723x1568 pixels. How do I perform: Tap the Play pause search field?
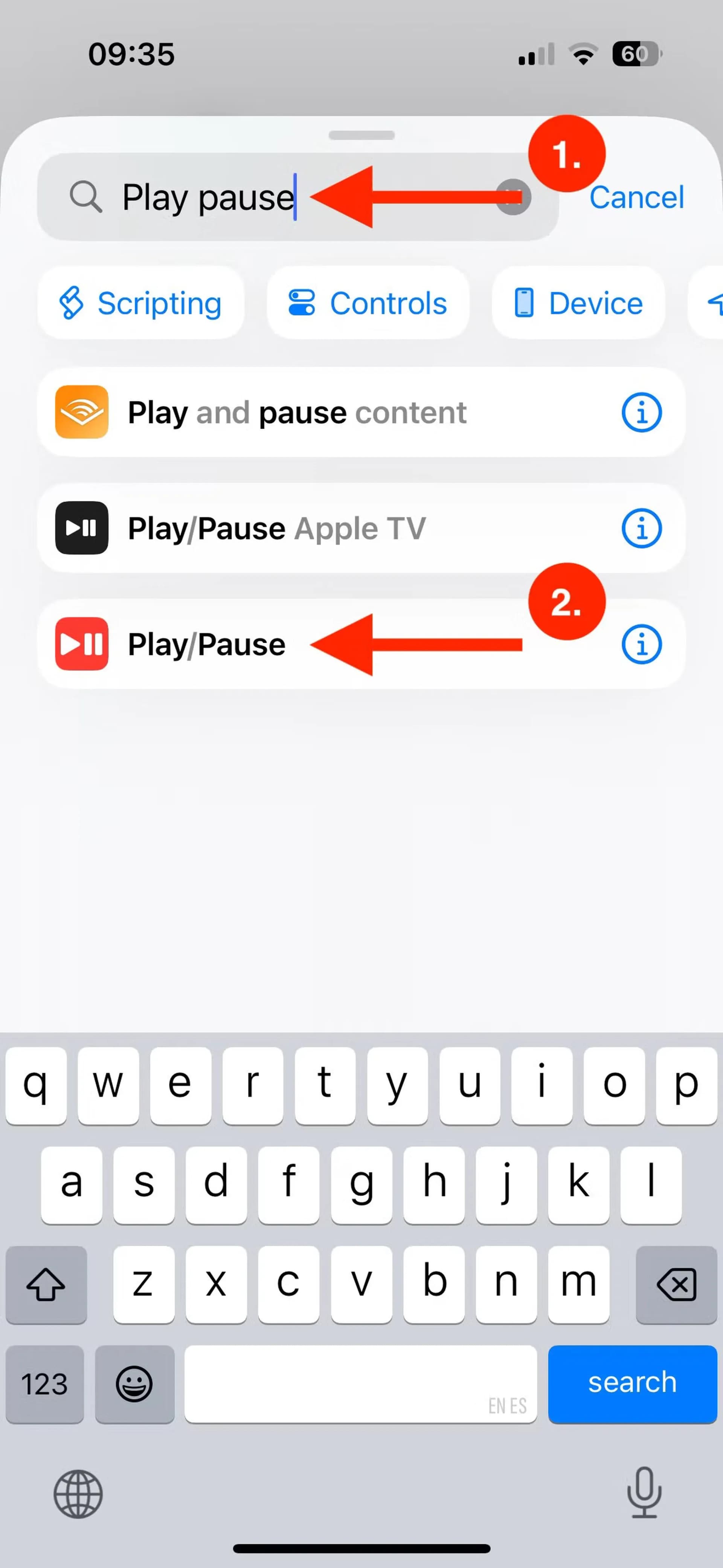pyautogui.click(x=243, y=197)
